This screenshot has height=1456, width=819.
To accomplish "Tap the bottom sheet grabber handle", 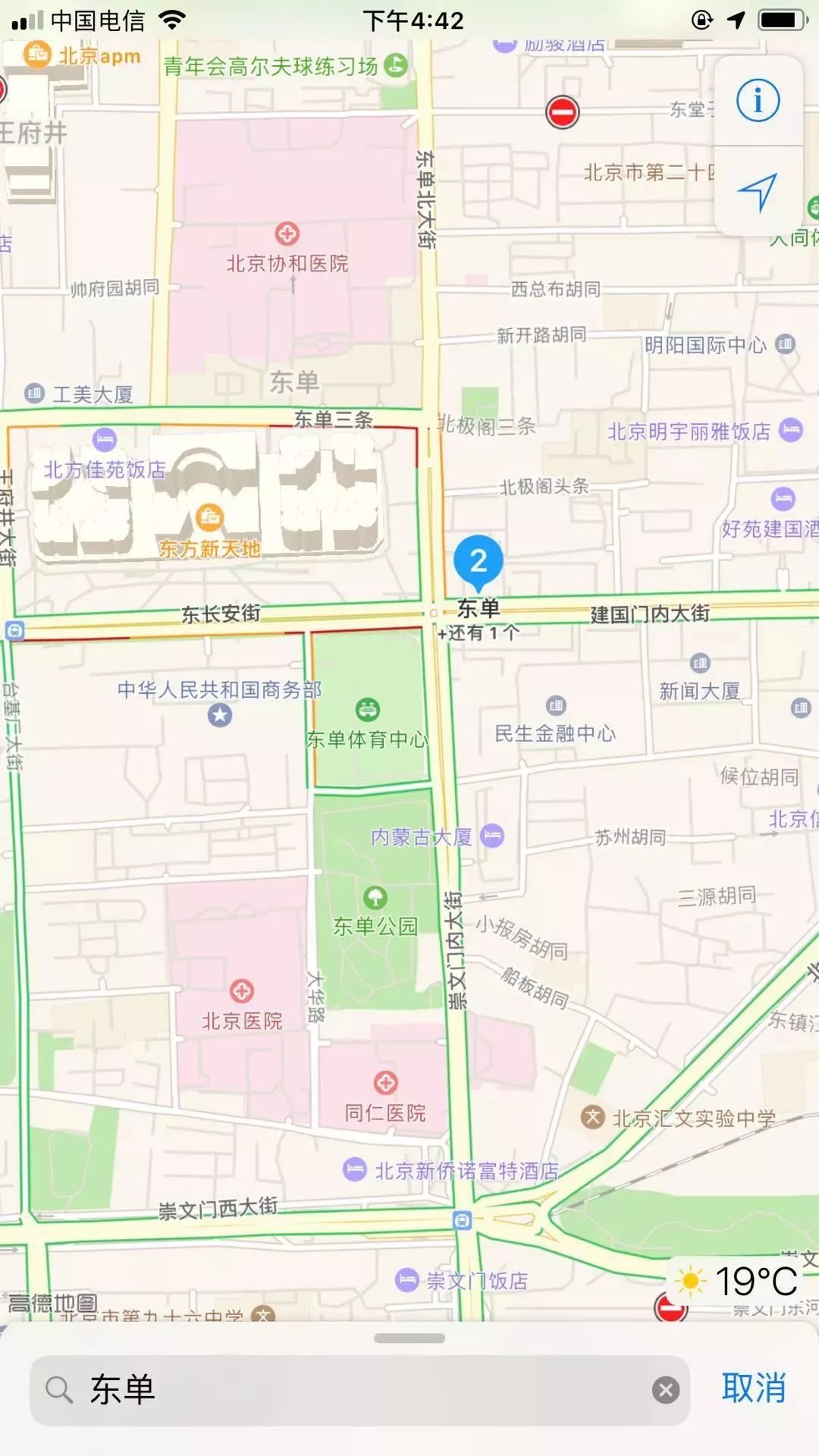I will pos(409,1339).
